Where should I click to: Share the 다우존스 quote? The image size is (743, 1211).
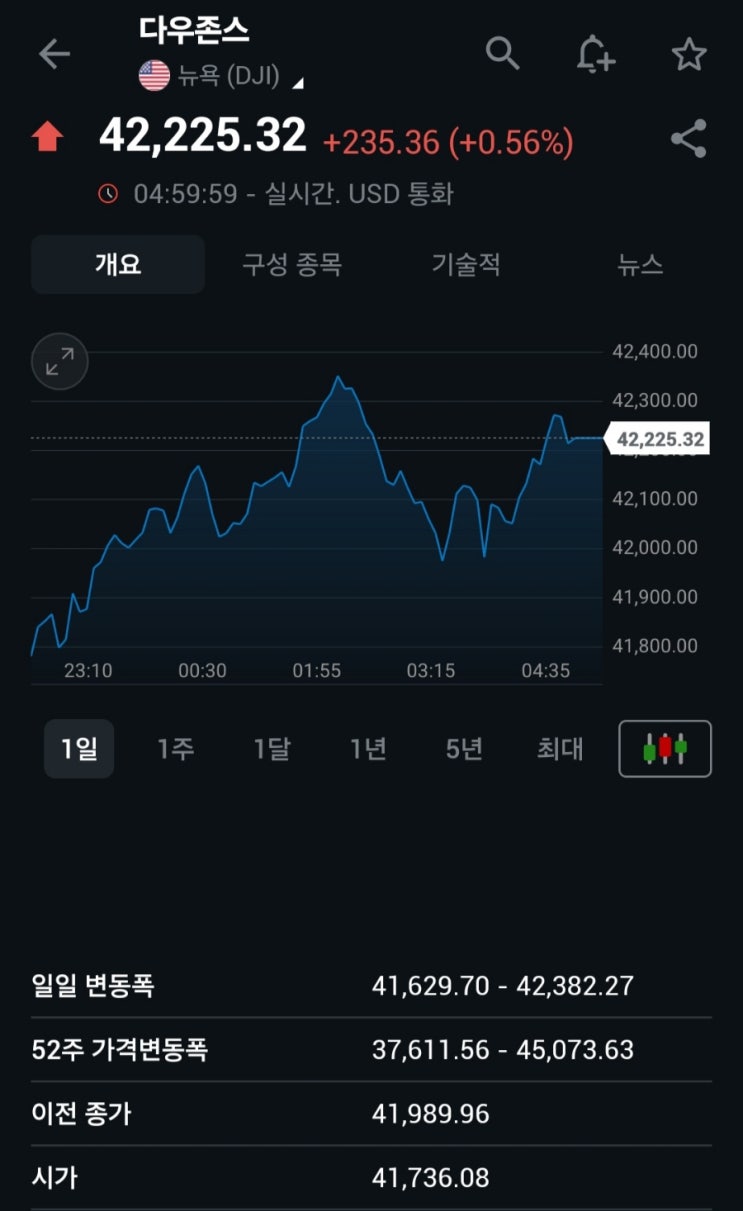(x=688, y=139)
